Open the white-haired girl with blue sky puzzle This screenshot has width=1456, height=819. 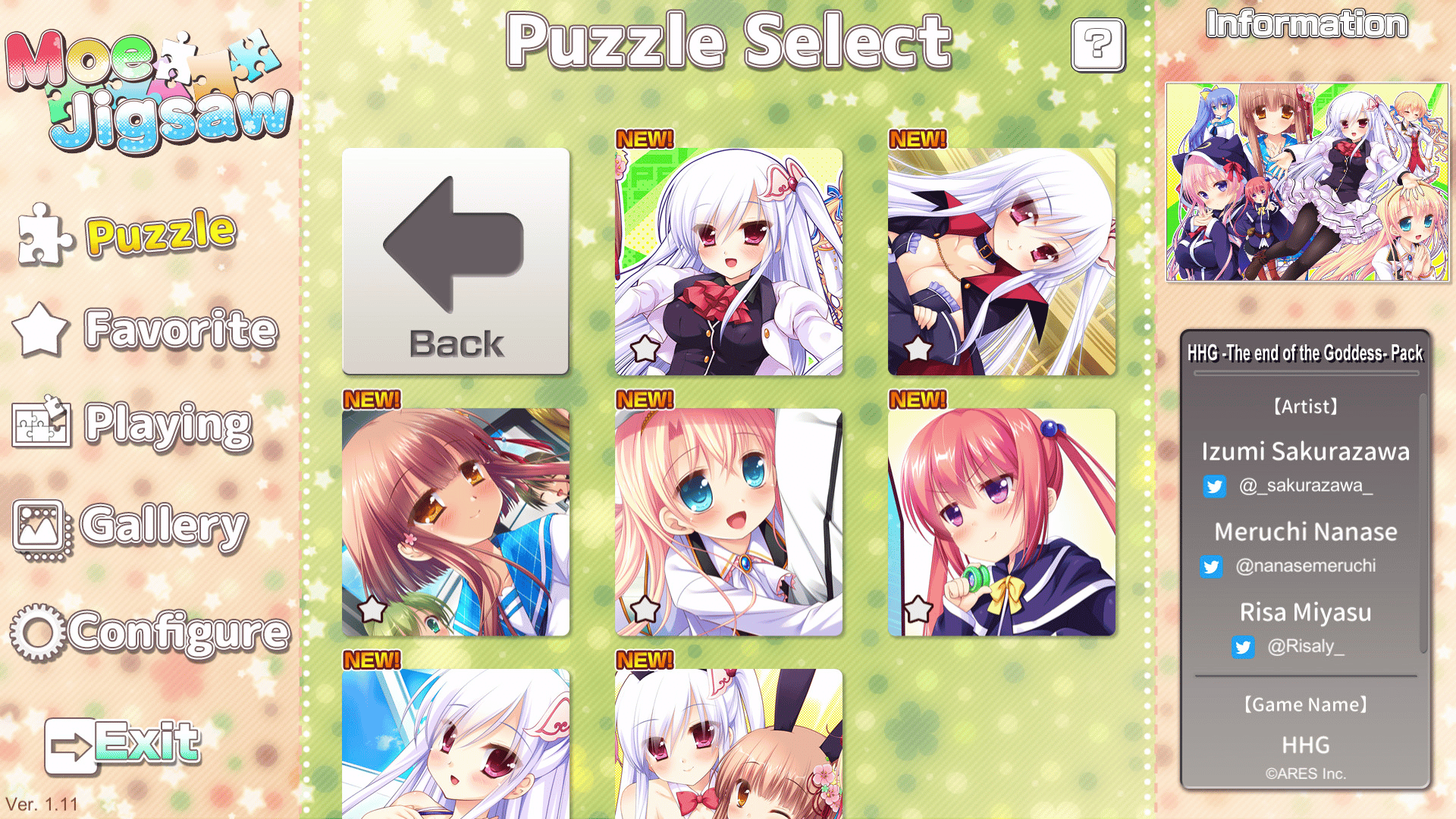pos(455,743)
